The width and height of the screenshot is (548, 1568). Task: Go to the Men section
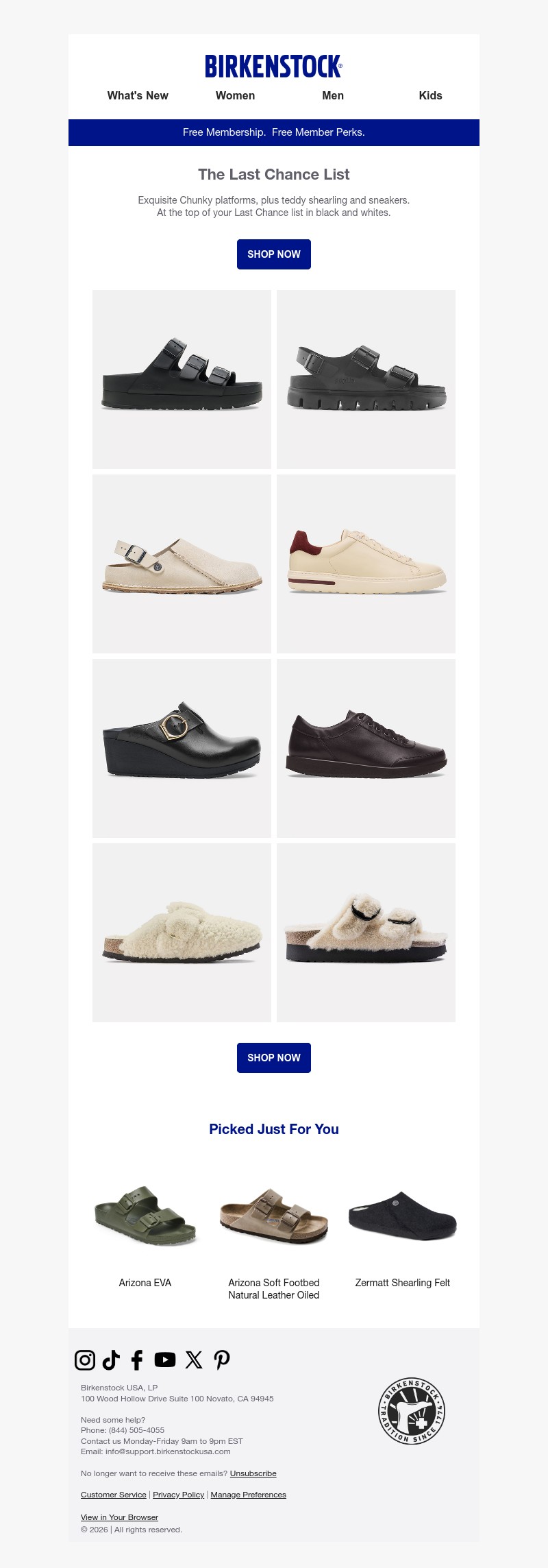[333, 96]
